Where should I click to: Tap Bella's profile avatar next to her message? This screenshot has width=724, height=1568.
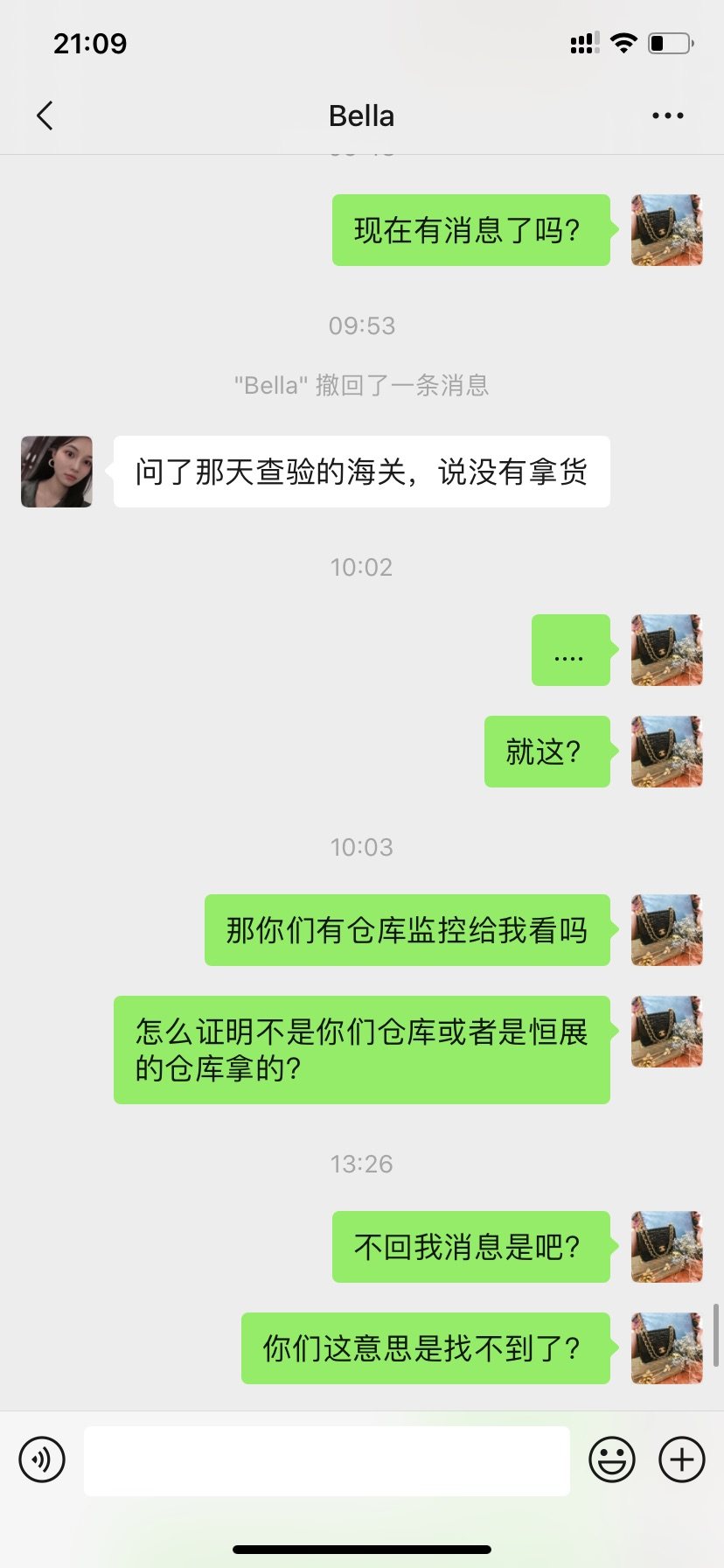(55, 471)
